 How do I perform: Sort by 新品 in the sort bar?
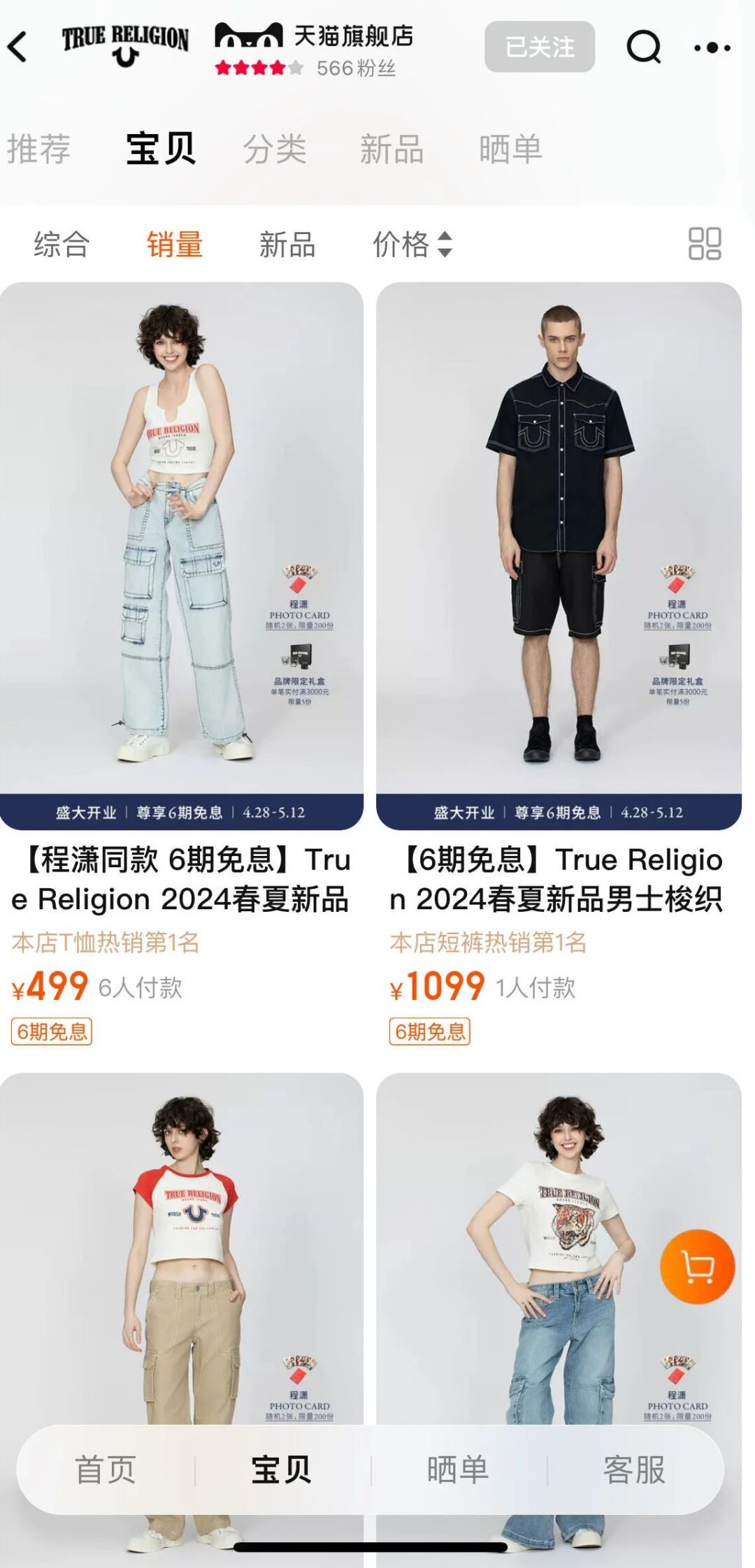(x=287, y=245)
